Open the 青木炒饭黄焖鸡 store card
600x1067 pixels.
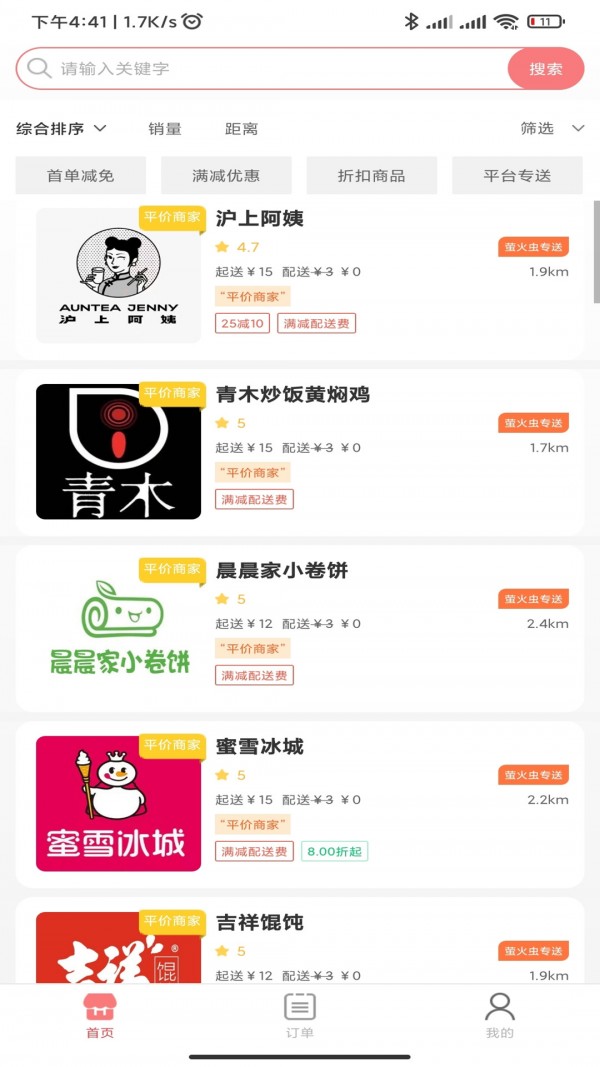click(300, 452)
